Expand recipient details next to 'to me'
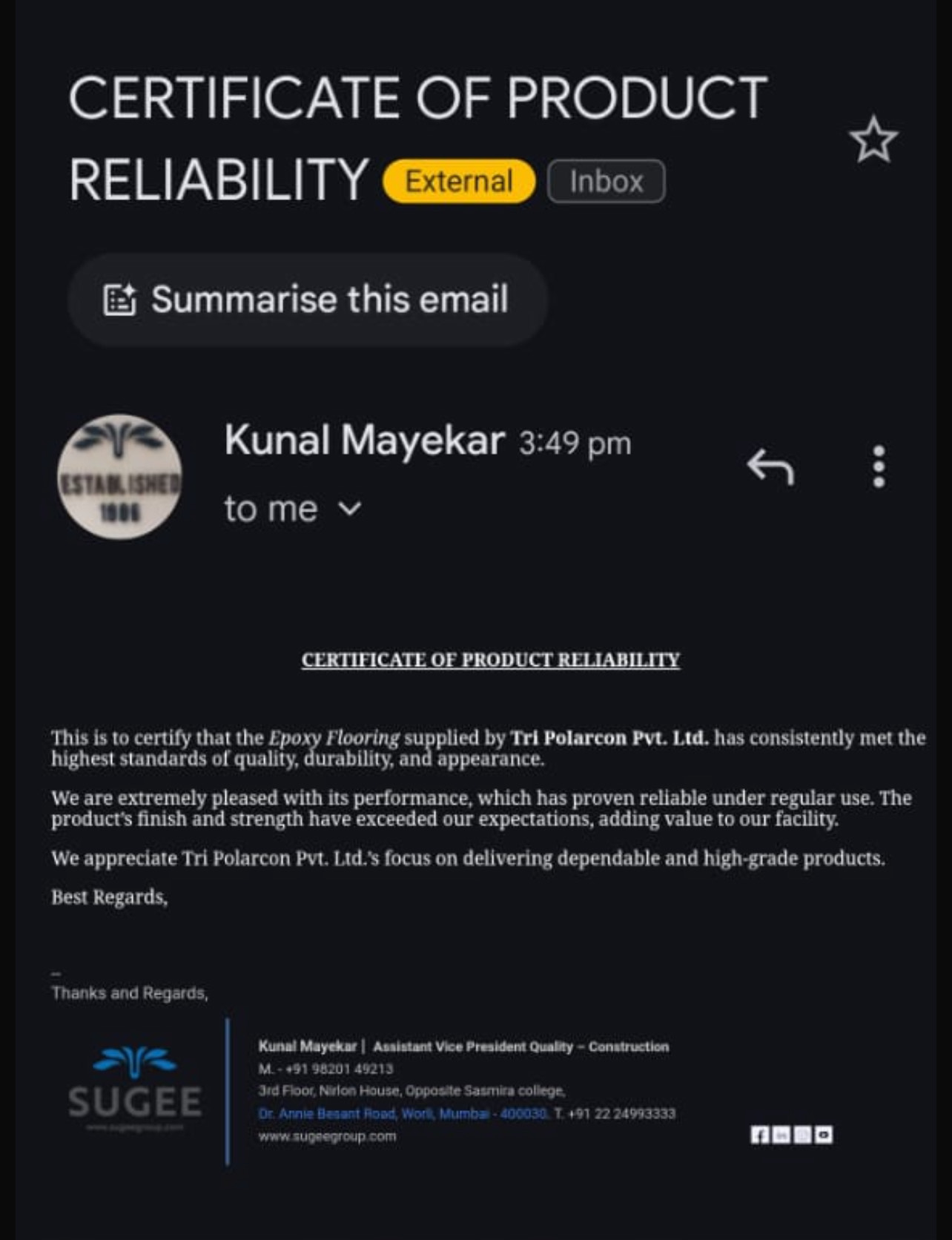The width and height of the screenshot is (952, 1240). (x=350, y=509)
